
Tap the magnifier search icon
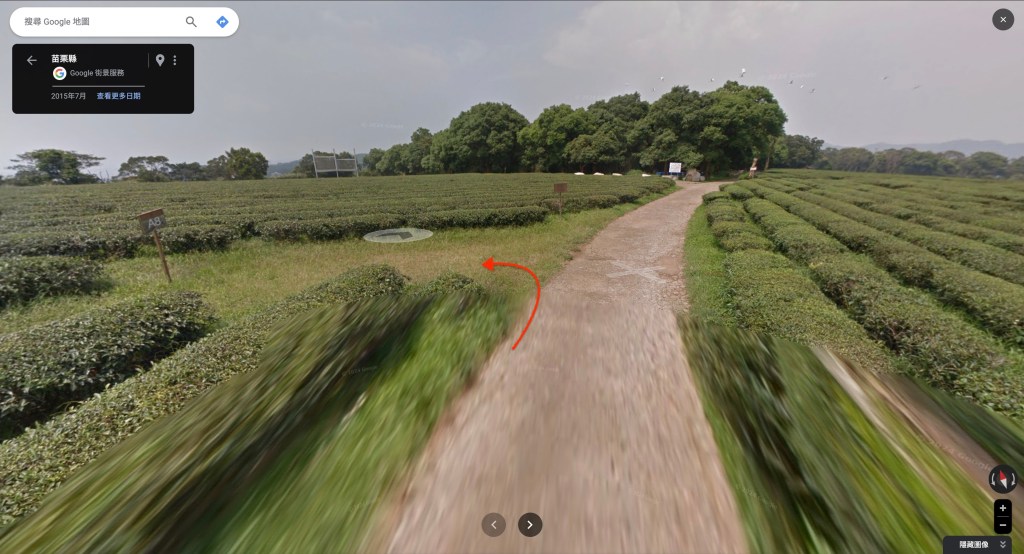point(191,22)
